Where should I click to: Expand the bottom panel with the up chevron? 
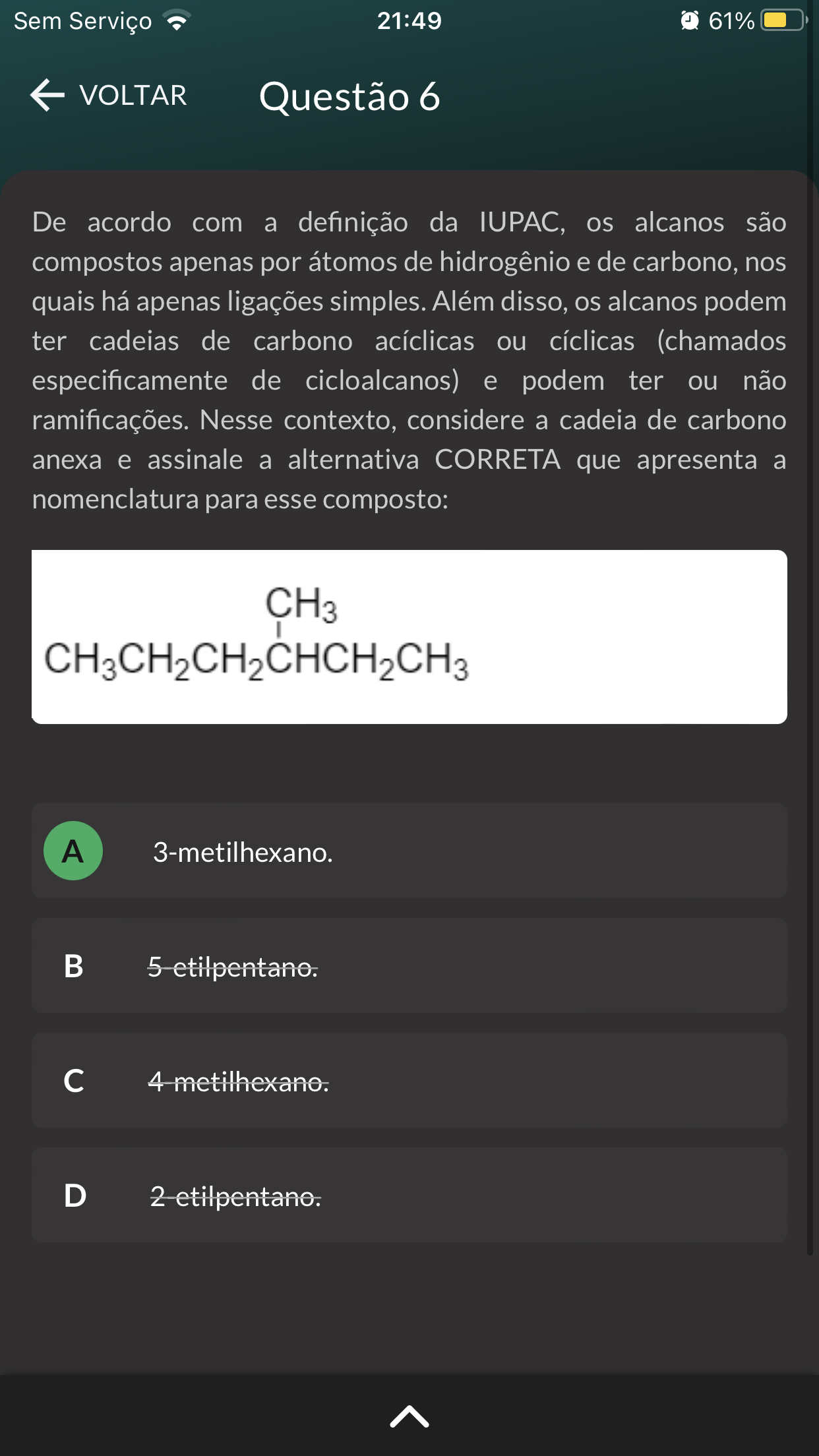point(409,1416)
